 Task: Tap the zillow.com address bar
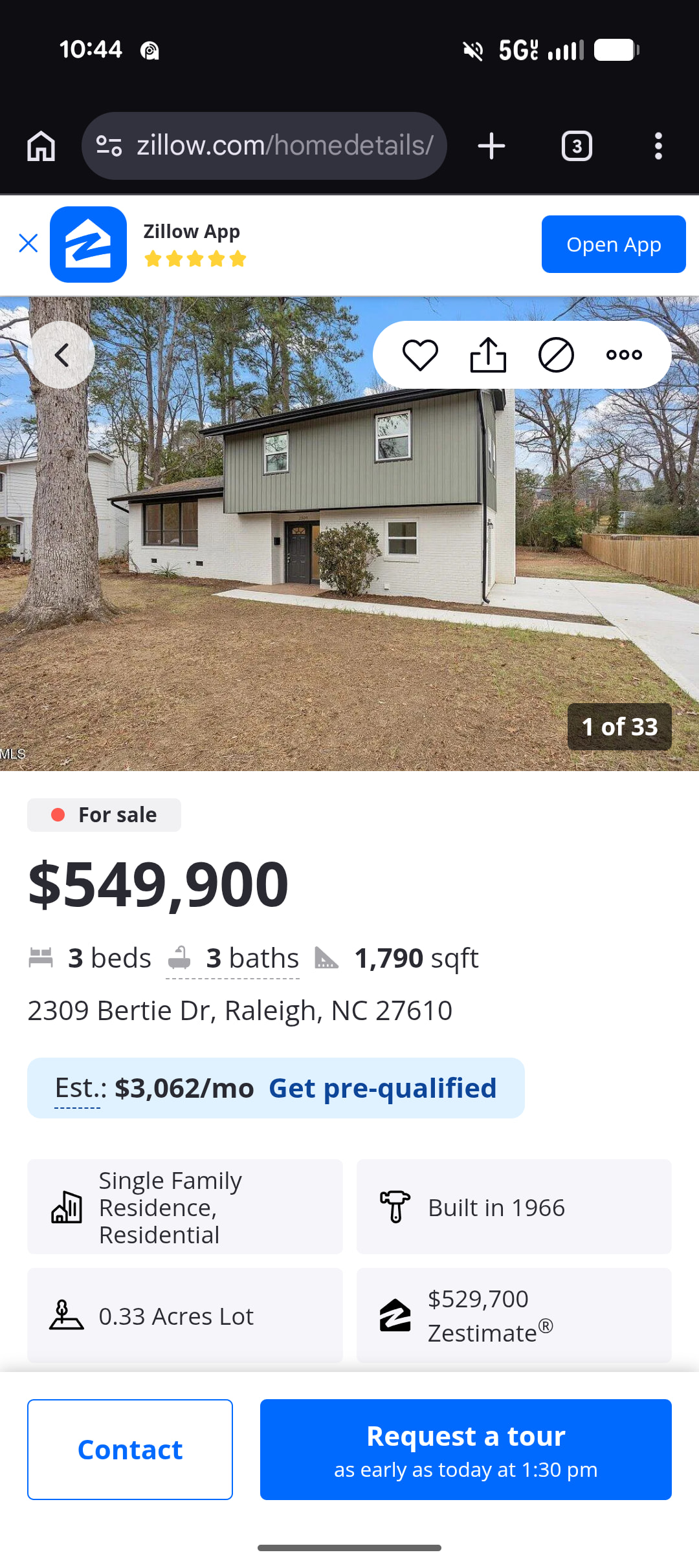tap(264, 146)
